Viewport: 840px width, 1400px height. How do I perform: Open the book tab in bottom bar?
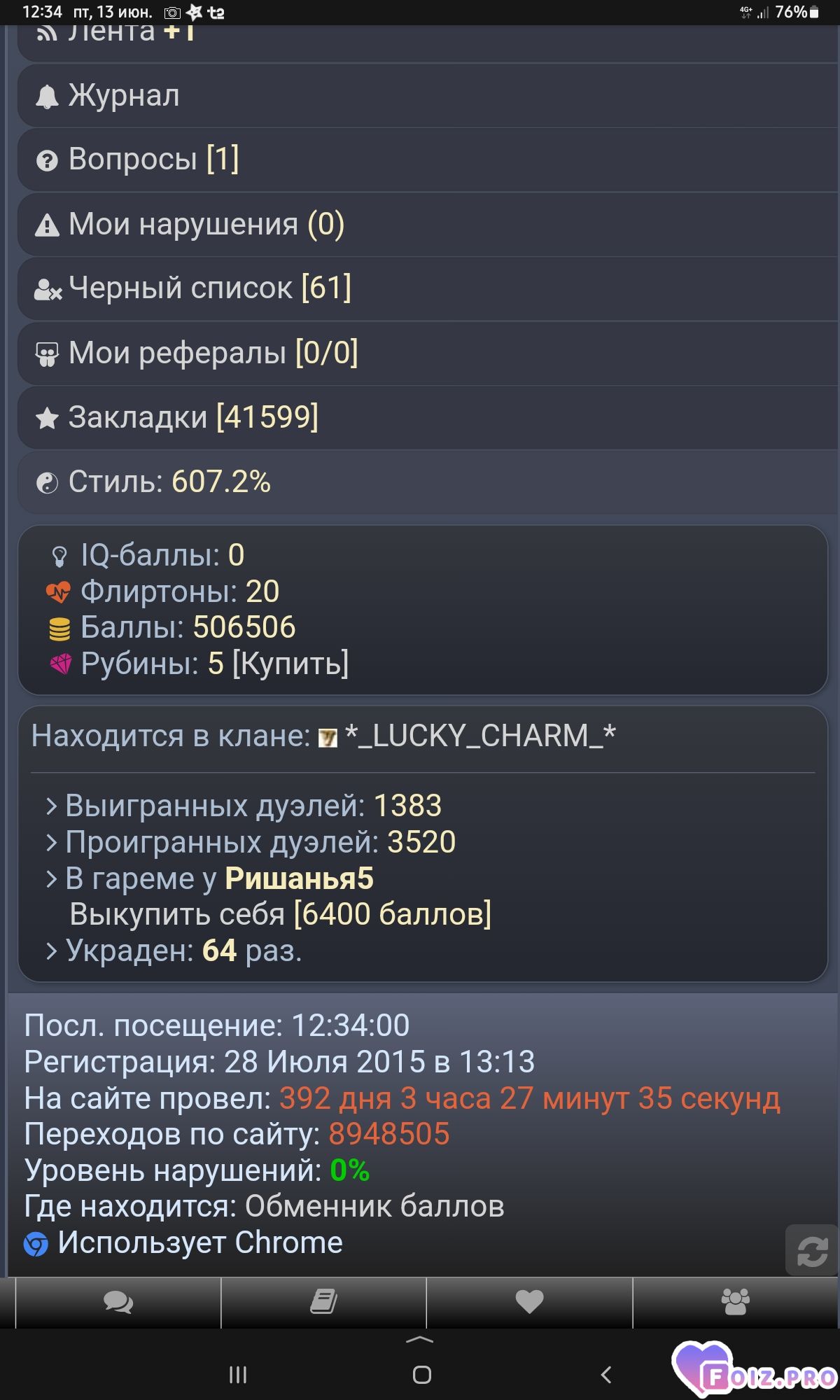click(323, 1303)
